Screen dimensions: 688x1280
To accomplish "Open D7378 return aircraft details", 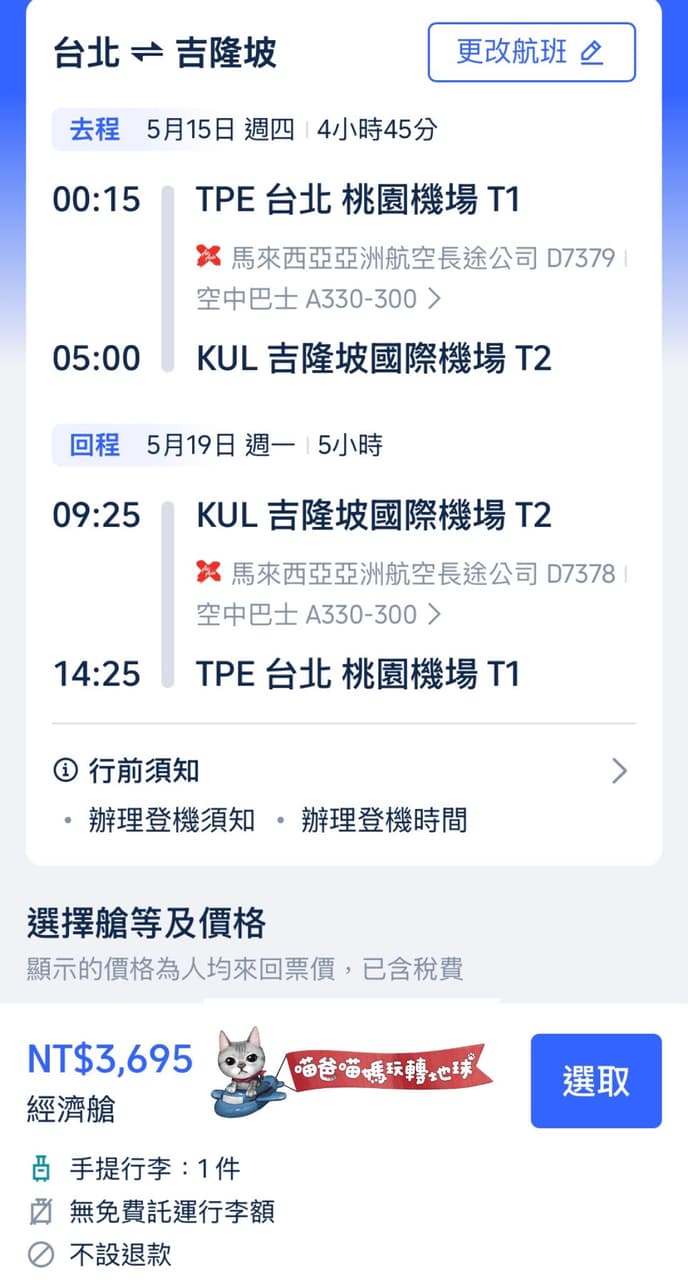I will tap(318, 614).
